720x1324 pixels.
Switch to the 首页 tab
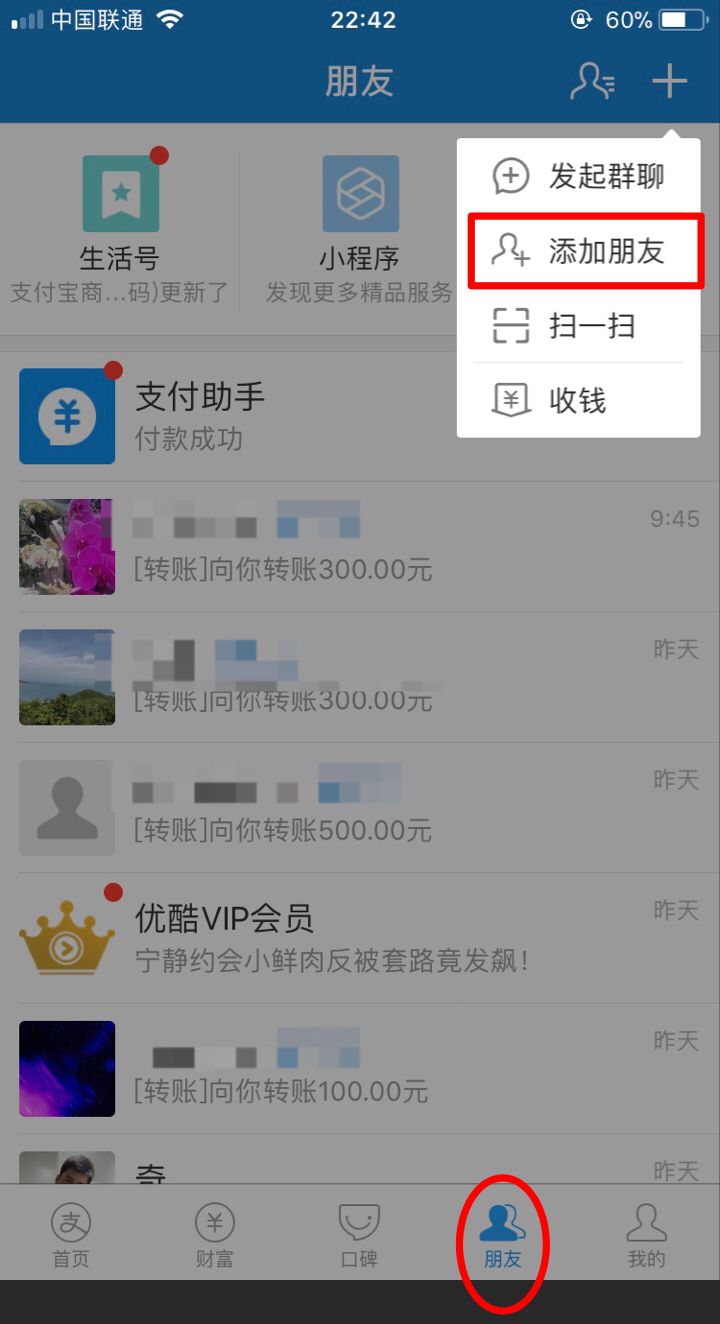[x=71, y=1236]
